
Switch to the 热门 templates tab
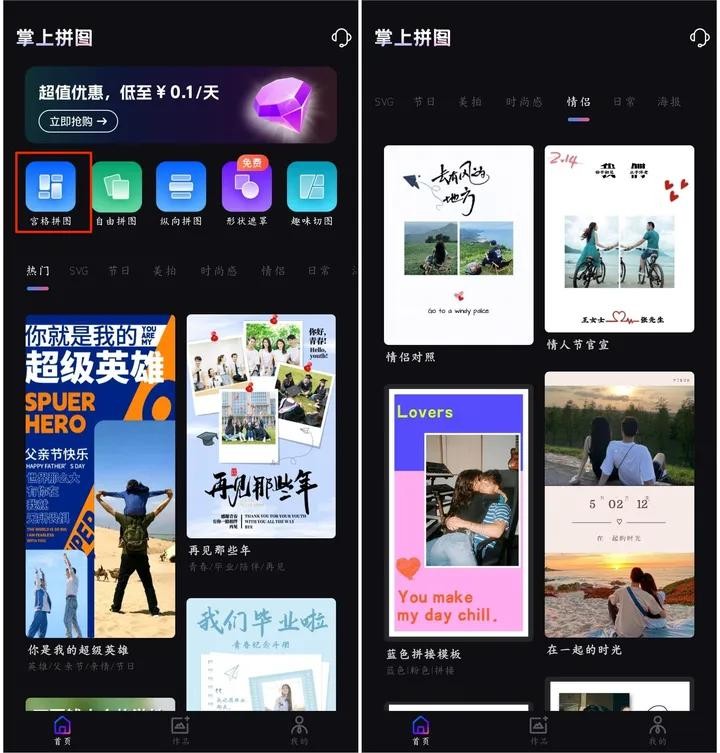pos(37,271)
